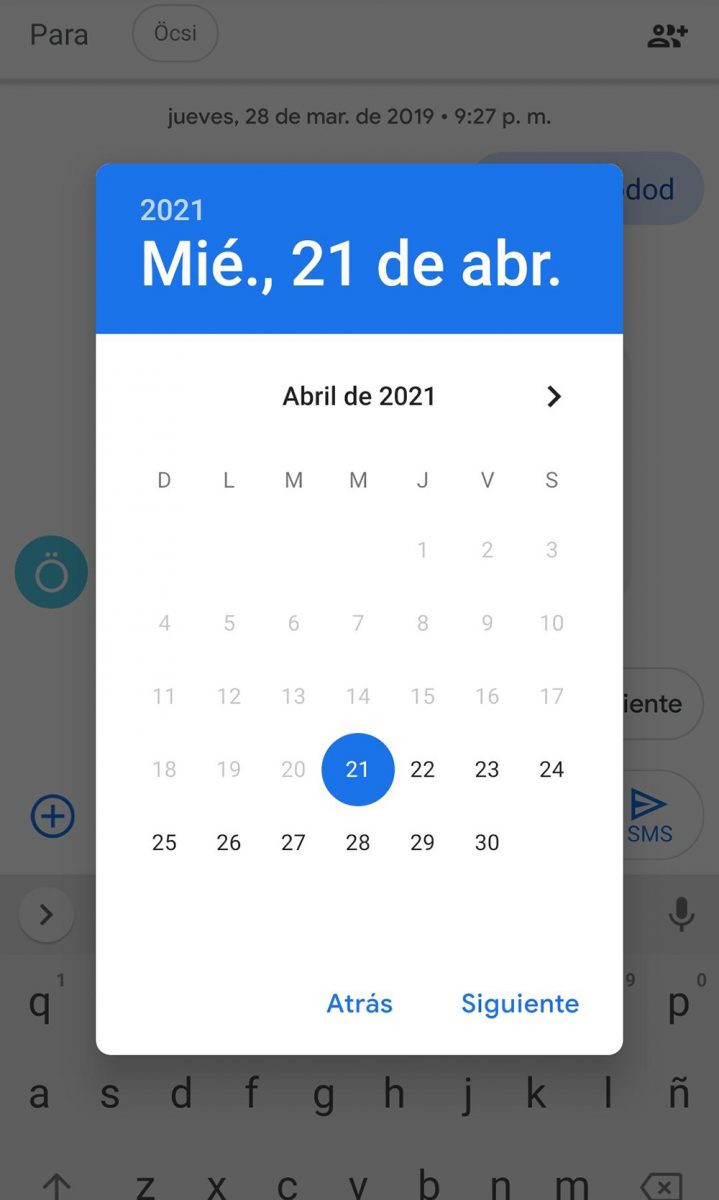Select April 26 in the calendar
Screen dimensions: 719x1200
(x=229, y=842)
